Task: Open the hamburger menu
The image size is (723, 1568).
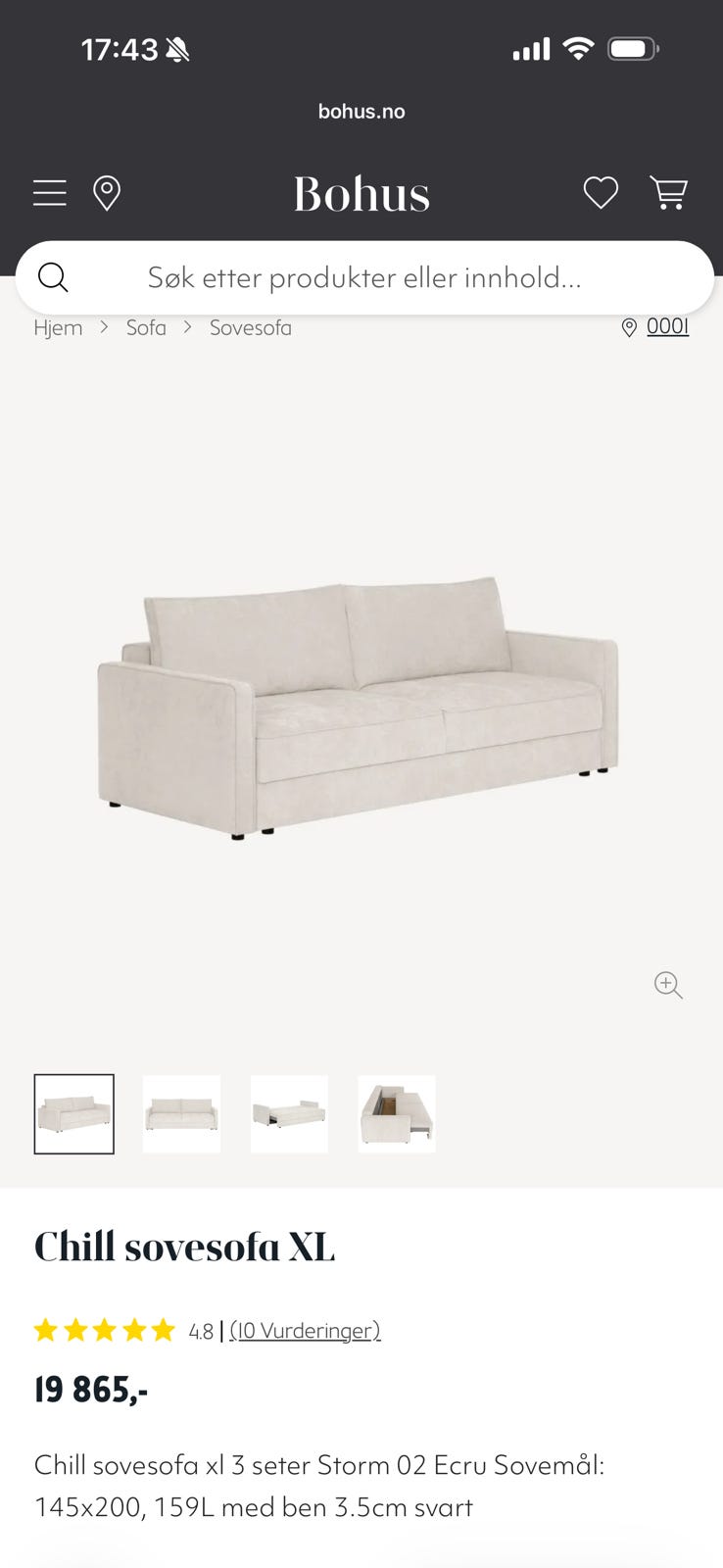Action: pyautogui.click(x=50, y=193)
